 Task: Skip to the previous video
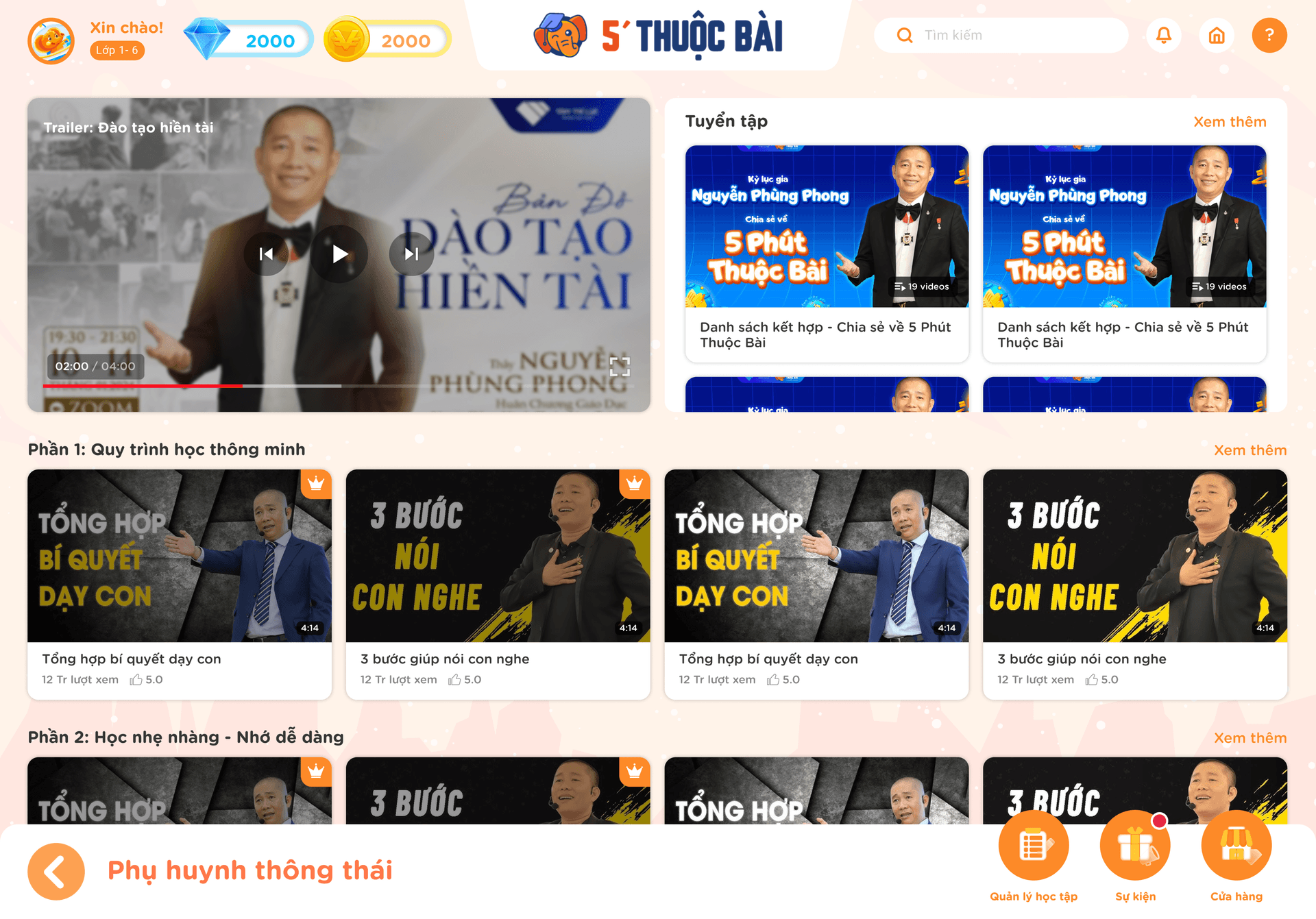pos(266,254)
